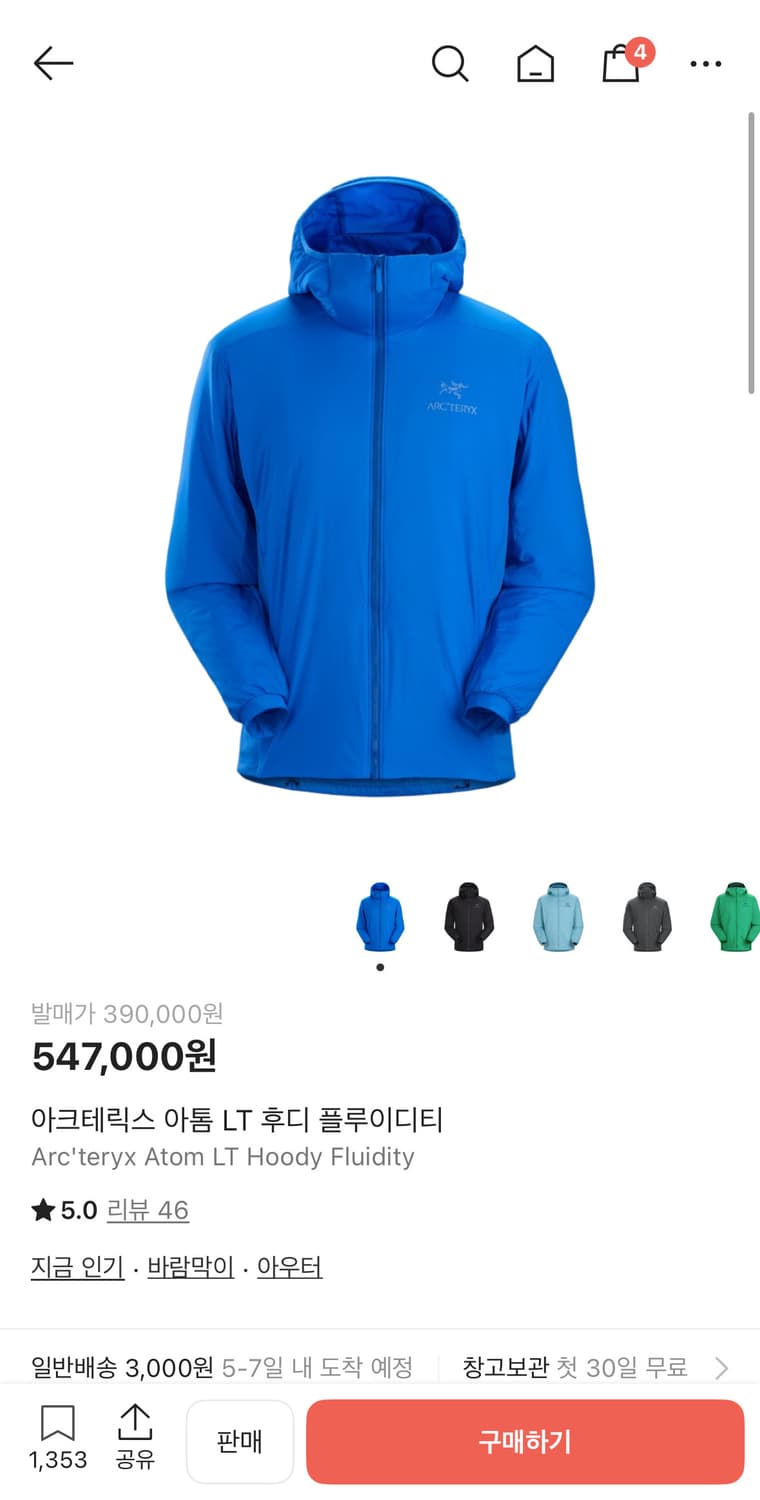The height and width of the screenshot is (1500, 760).
Task: Tap the star rating icon
Action: click(x=41, y=1210)
